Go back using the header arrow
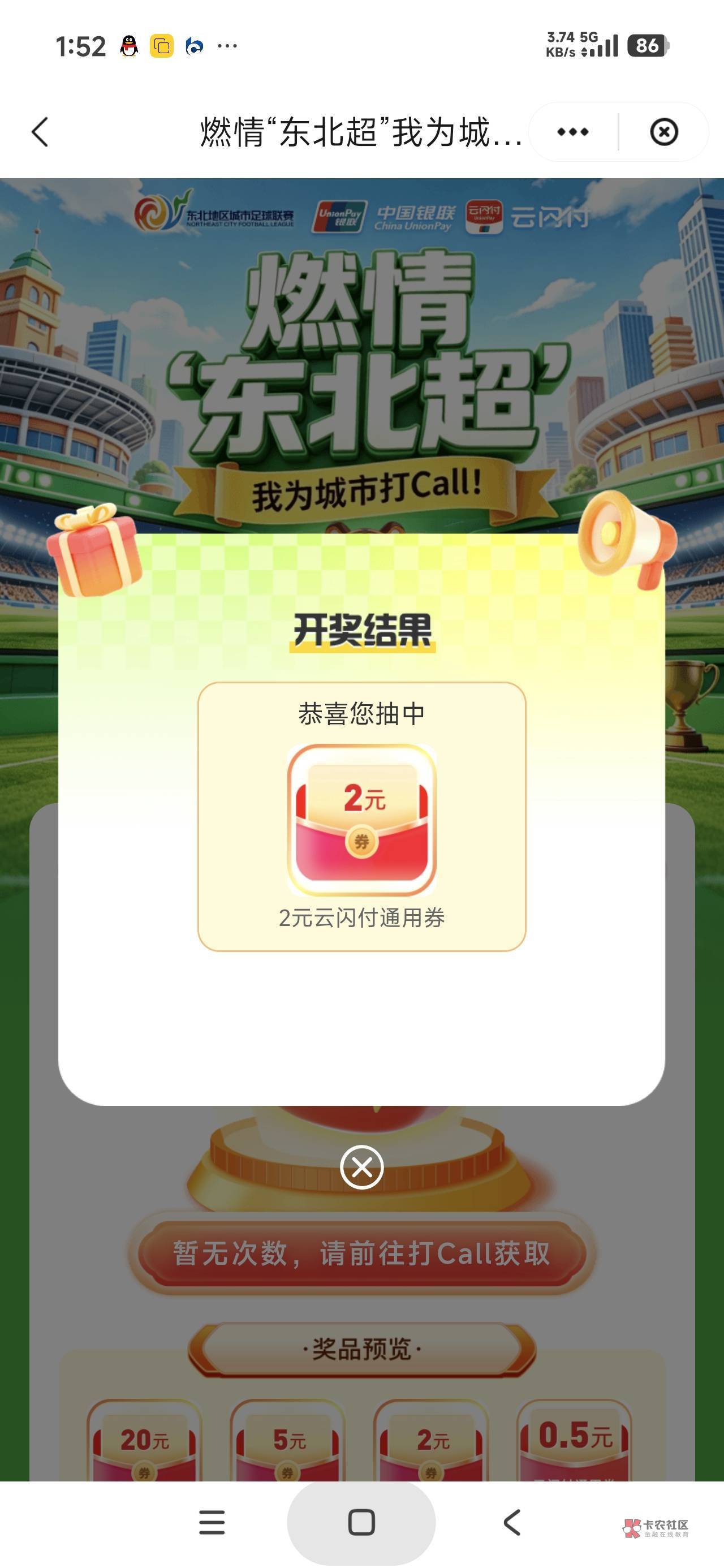Image resolution: width=724 pixels, height=1568 pixels. click(40, 132)
